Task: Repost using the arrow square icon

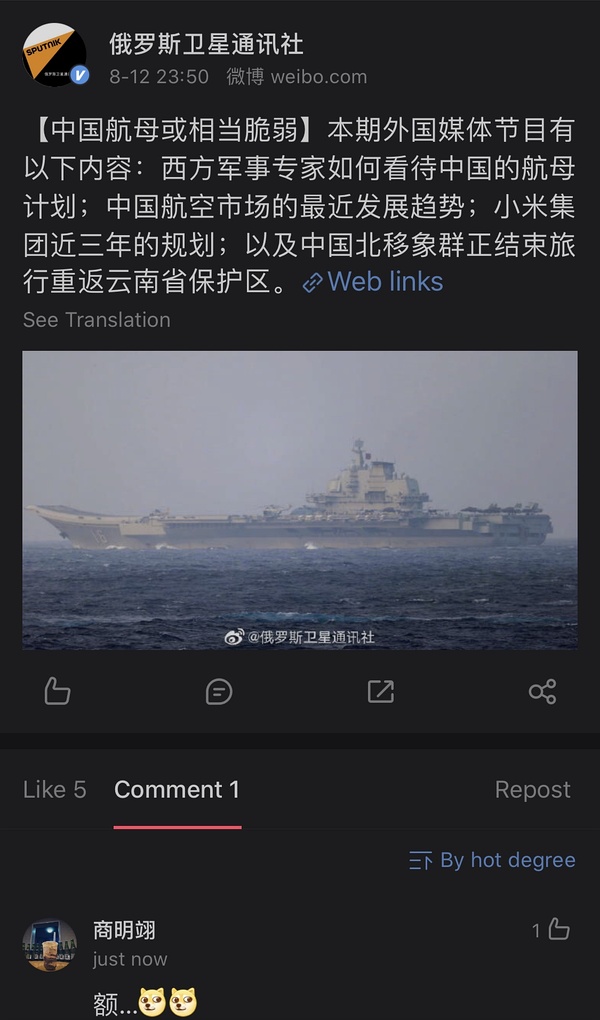Action: pyautogui.click(x=381, y=691)
